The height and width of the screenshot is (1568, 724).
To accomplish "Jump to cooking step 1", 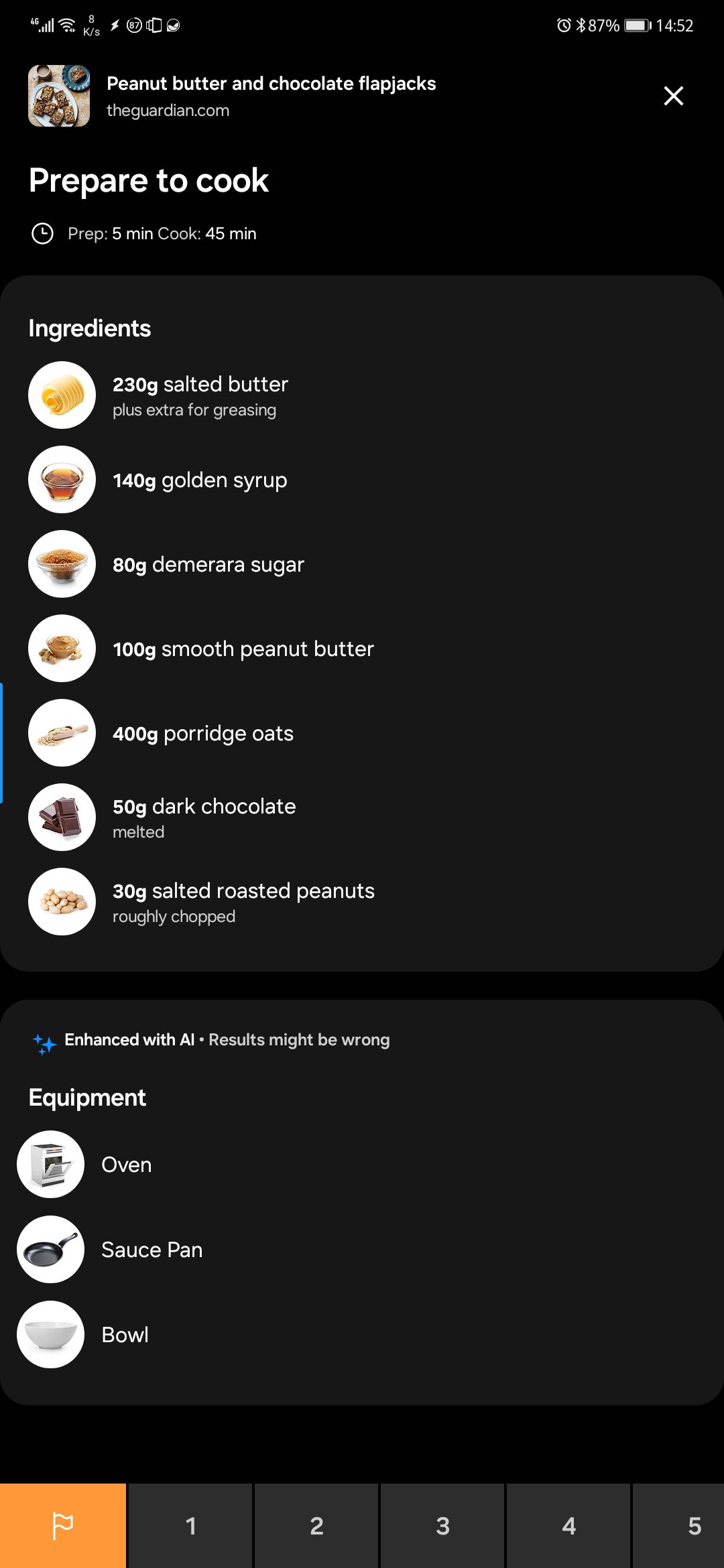I will click(x=190, y=1526).
